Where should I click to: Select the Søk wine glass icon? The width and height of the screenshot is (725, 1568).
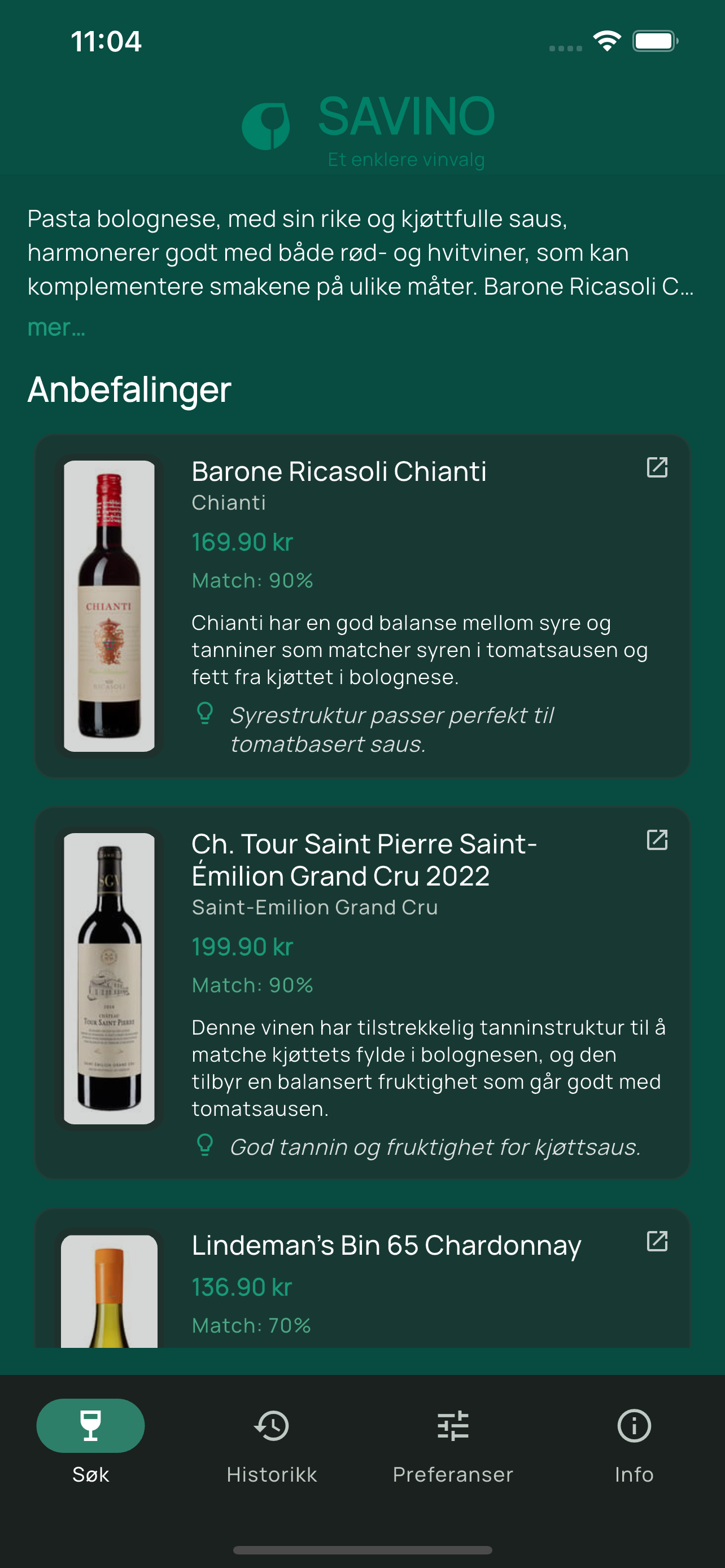90,1426
